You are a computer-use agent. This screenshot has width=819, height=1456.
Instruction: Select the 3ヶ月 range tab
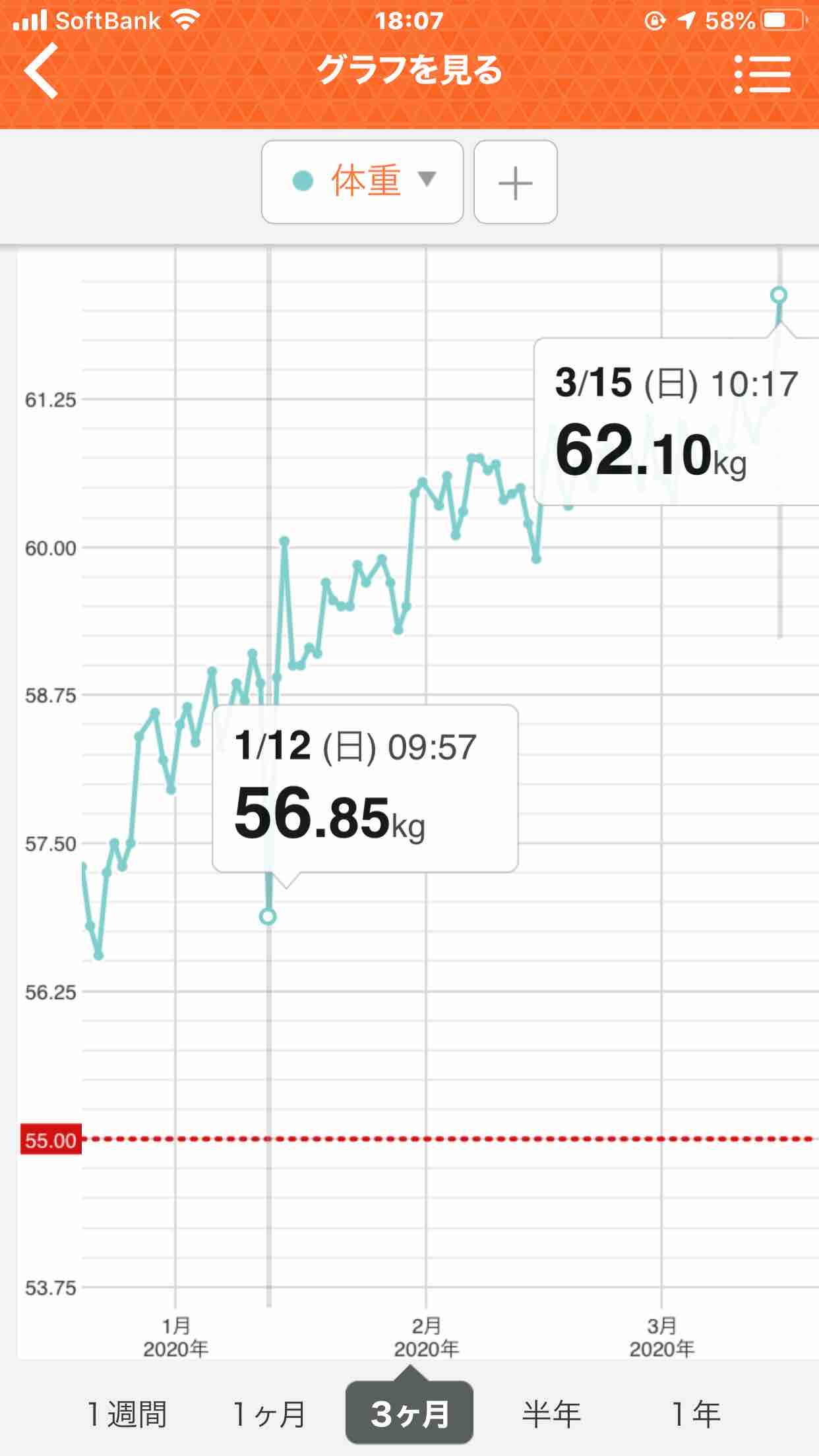409,1412
